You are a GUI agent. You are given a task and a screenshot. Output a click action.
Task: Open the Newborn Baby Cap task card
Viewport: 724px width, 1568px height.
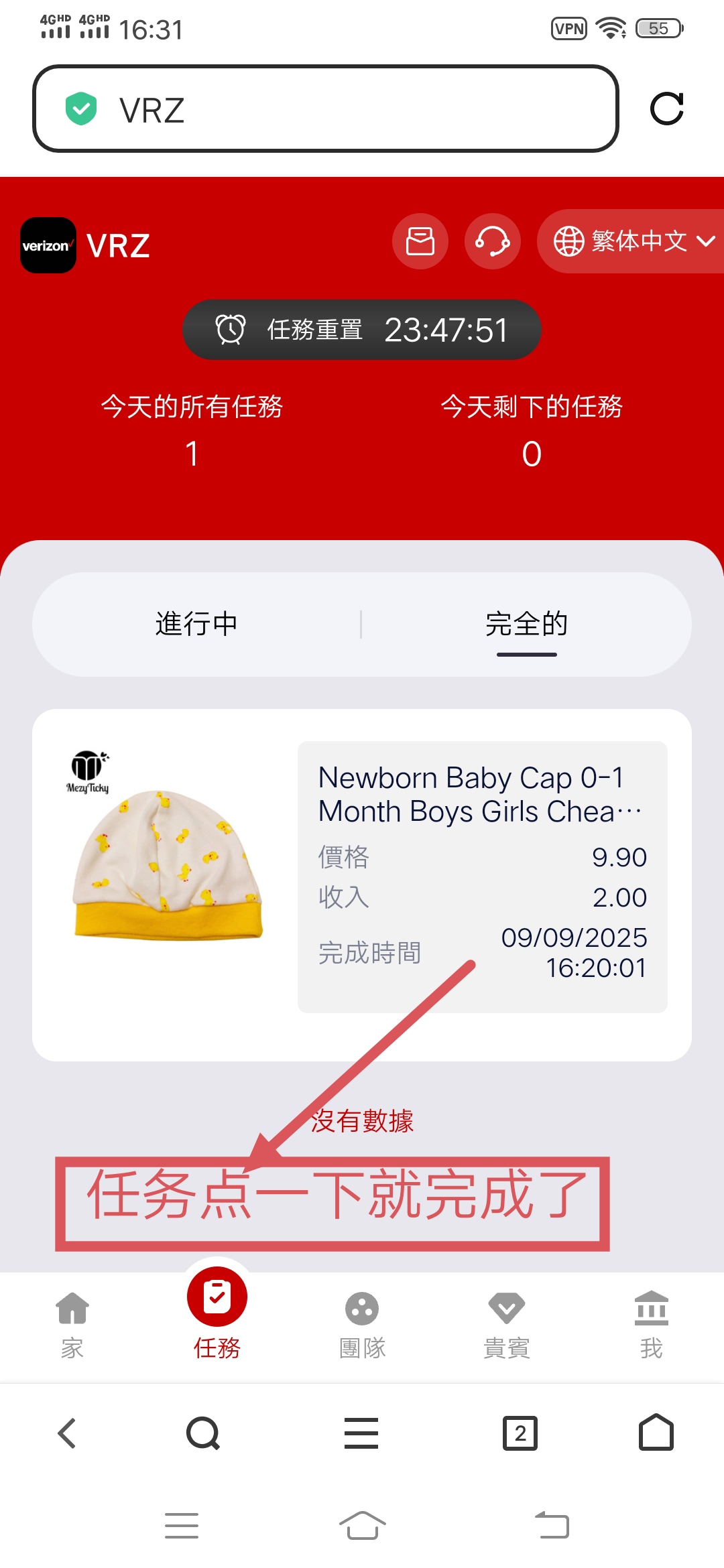(362, 885)
